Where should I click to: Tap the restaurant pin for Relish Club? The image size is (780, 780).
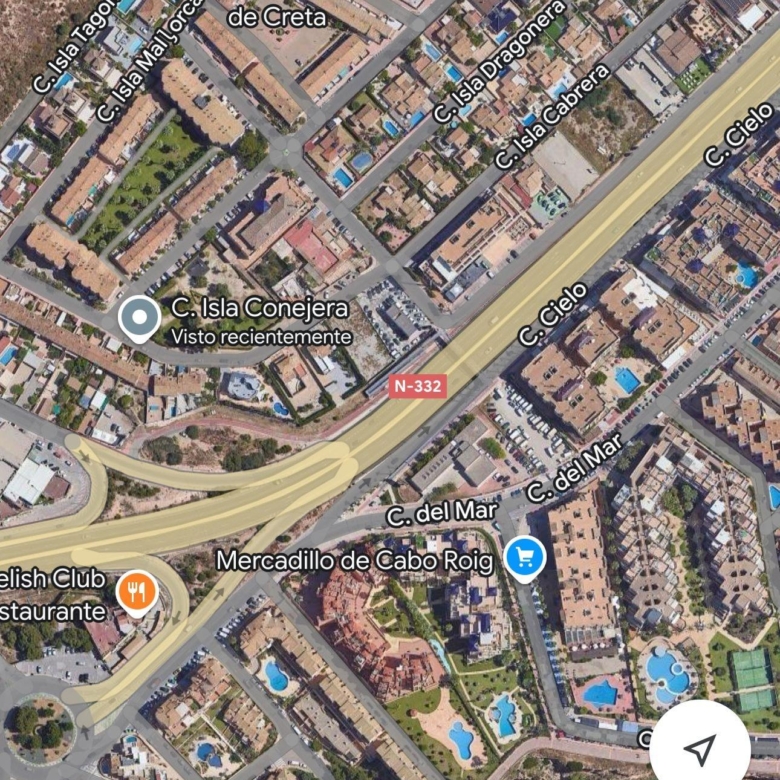137,592
